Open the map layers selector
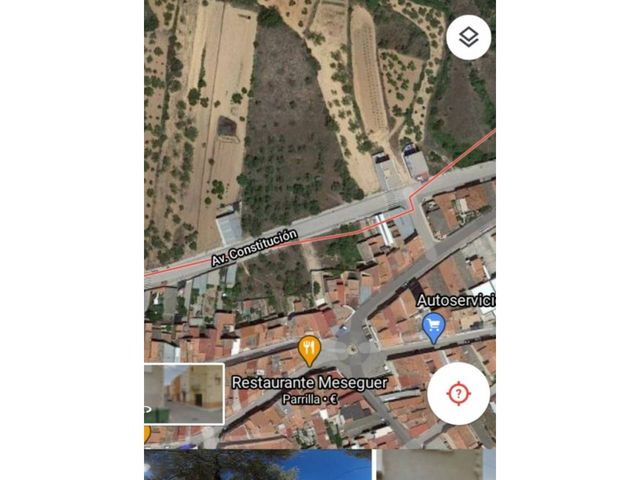The image size is (640, 480). [468, 38]
